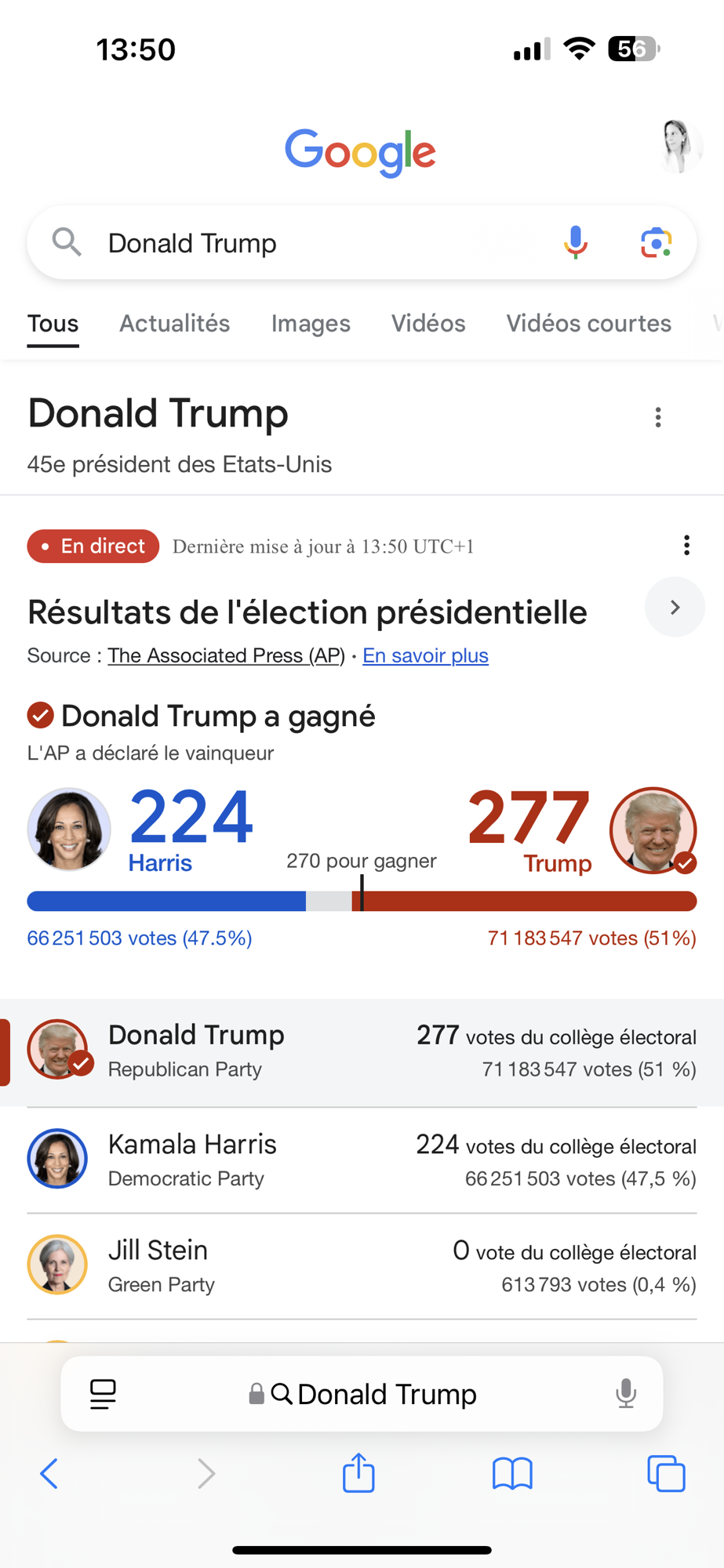The image size is (724, 1568).
Task: Open The Associated Press (AP) source link
Action: [226, 655]
